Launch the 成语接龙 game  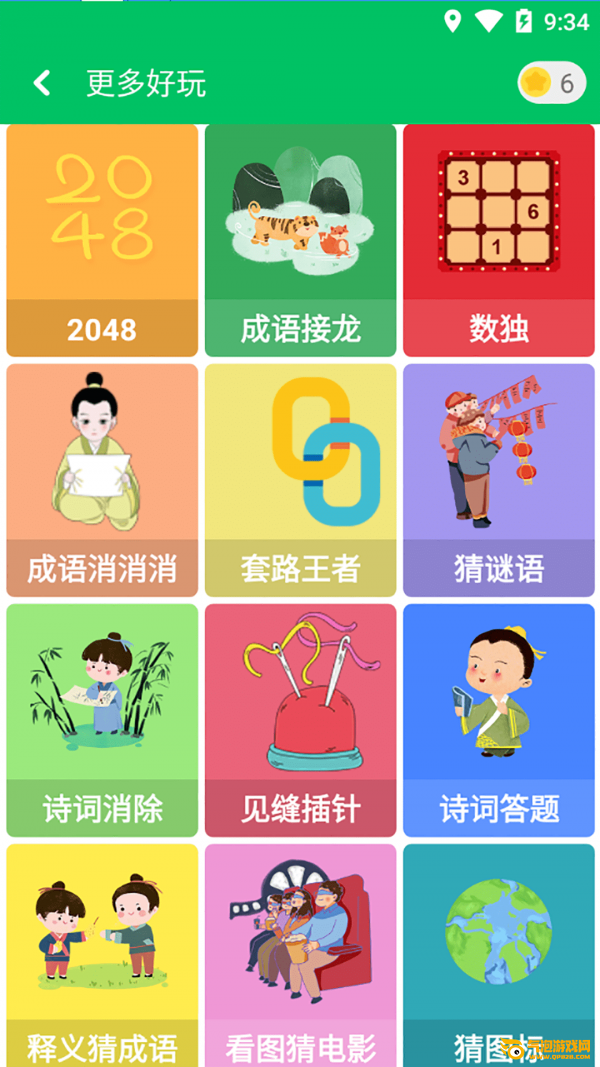pyautogui.click(x=300, y=240)
